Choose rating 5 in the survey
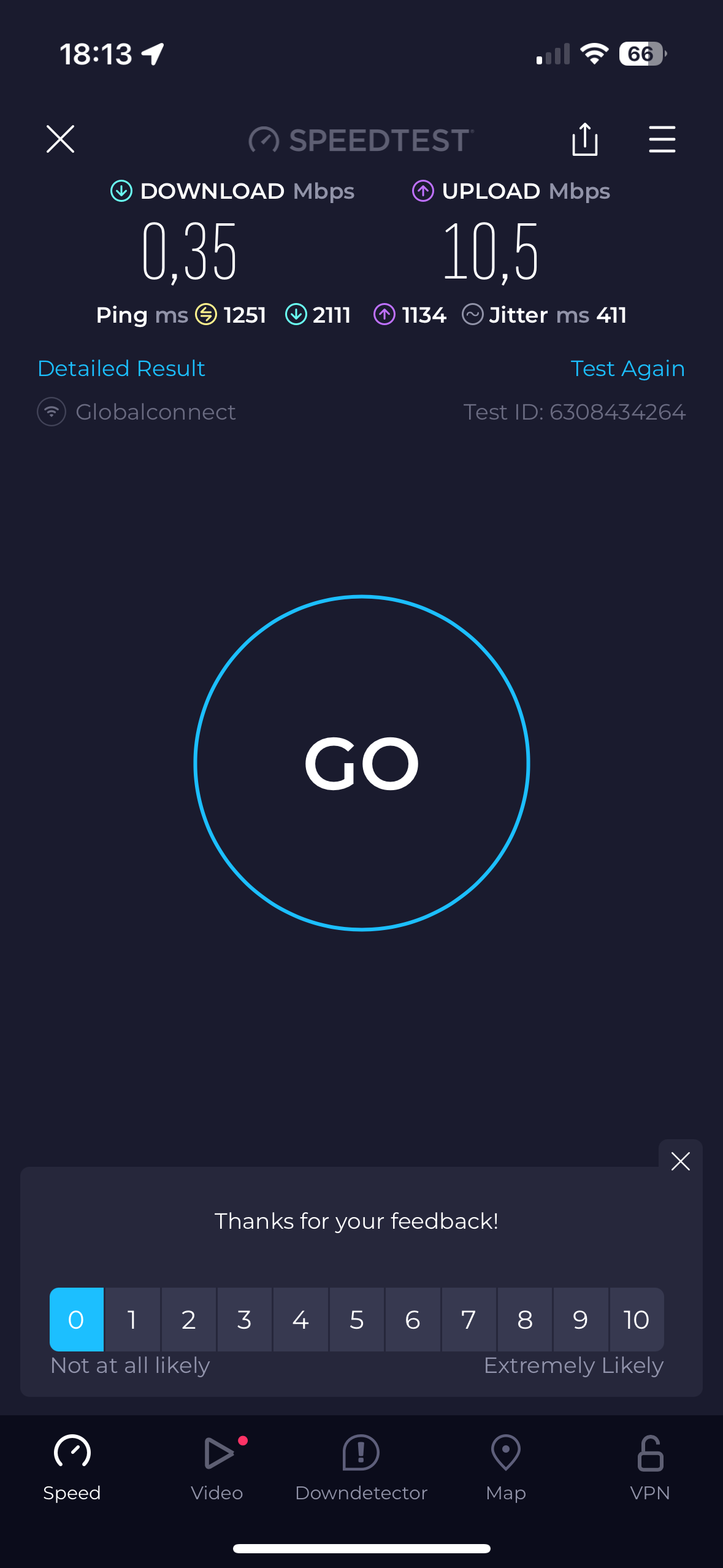Screen dimensions: 723x1568 356,1320
